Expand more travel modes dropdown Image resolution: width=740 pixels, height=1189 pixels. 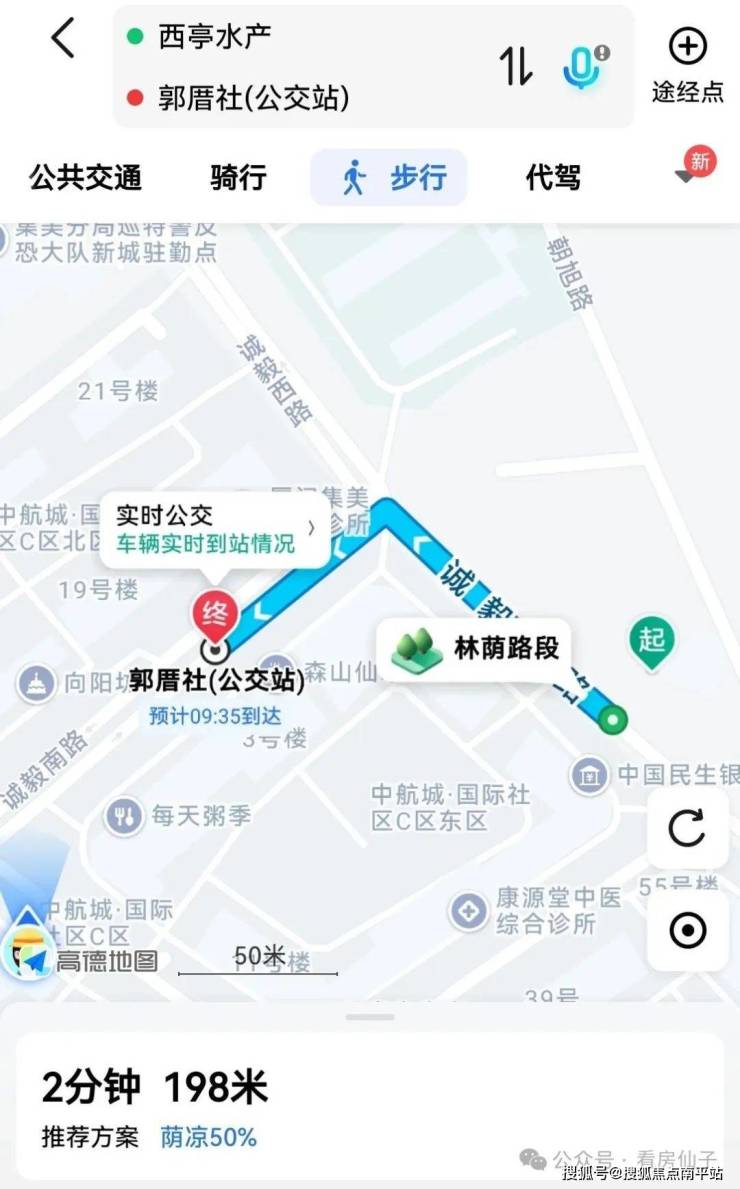[686, 176]
